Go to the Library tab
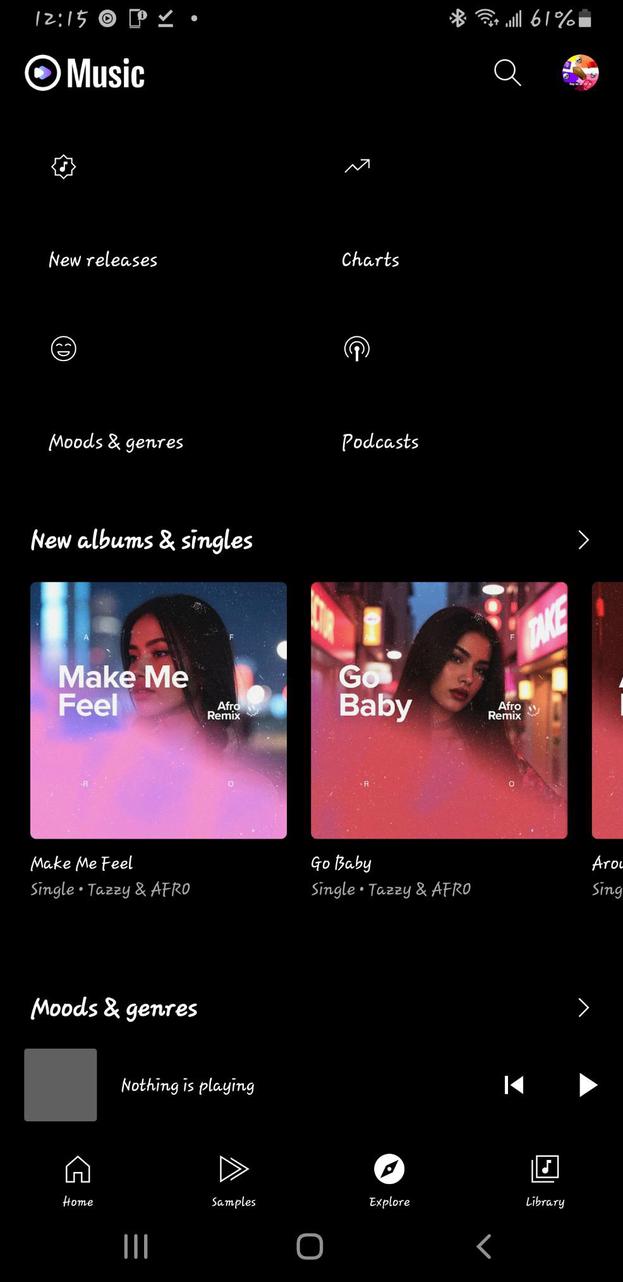The image size is (623, 1282). (x=545, y=1180)
